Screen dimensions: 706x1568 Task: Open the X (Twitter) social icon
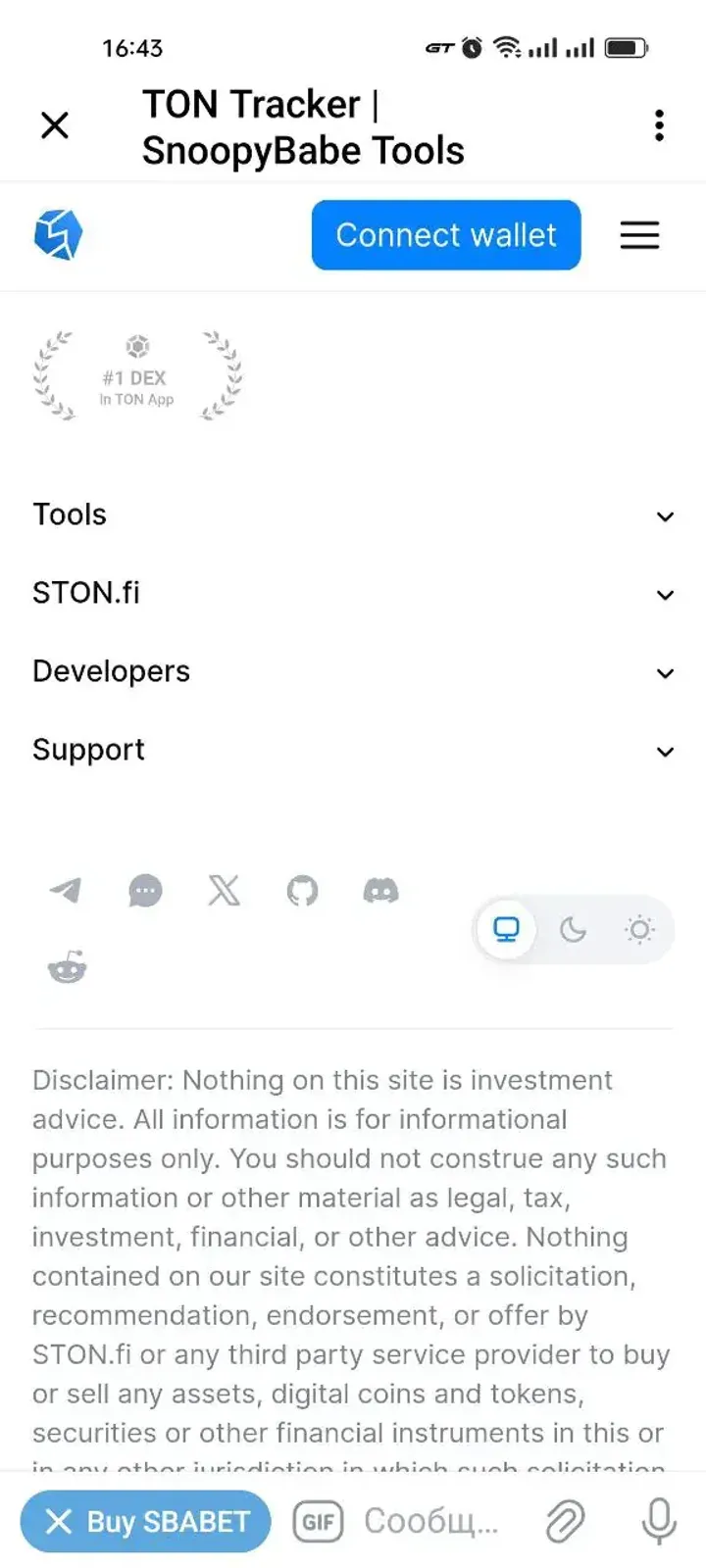click(224, 890)
